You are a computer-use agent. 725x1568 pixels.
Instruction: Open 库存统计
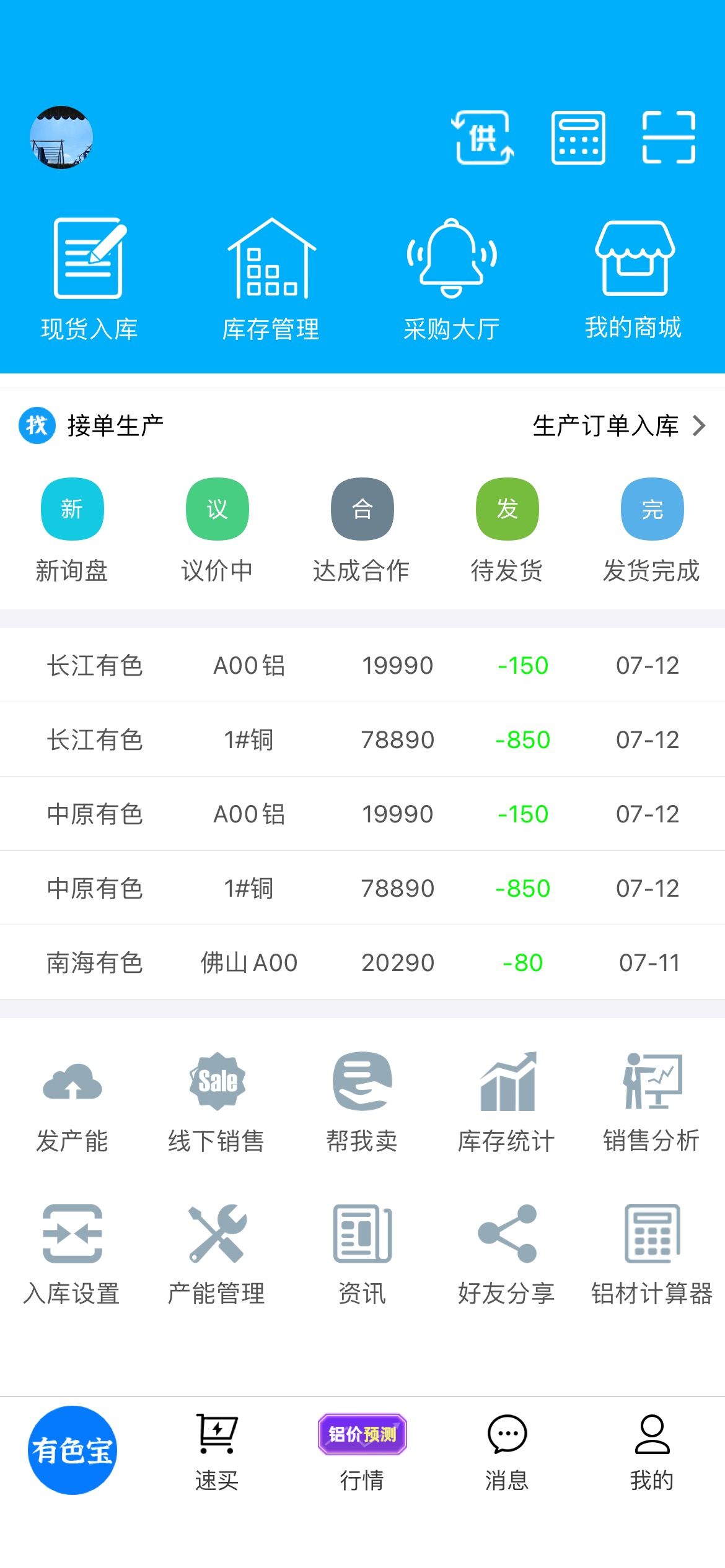(507, 1103)
